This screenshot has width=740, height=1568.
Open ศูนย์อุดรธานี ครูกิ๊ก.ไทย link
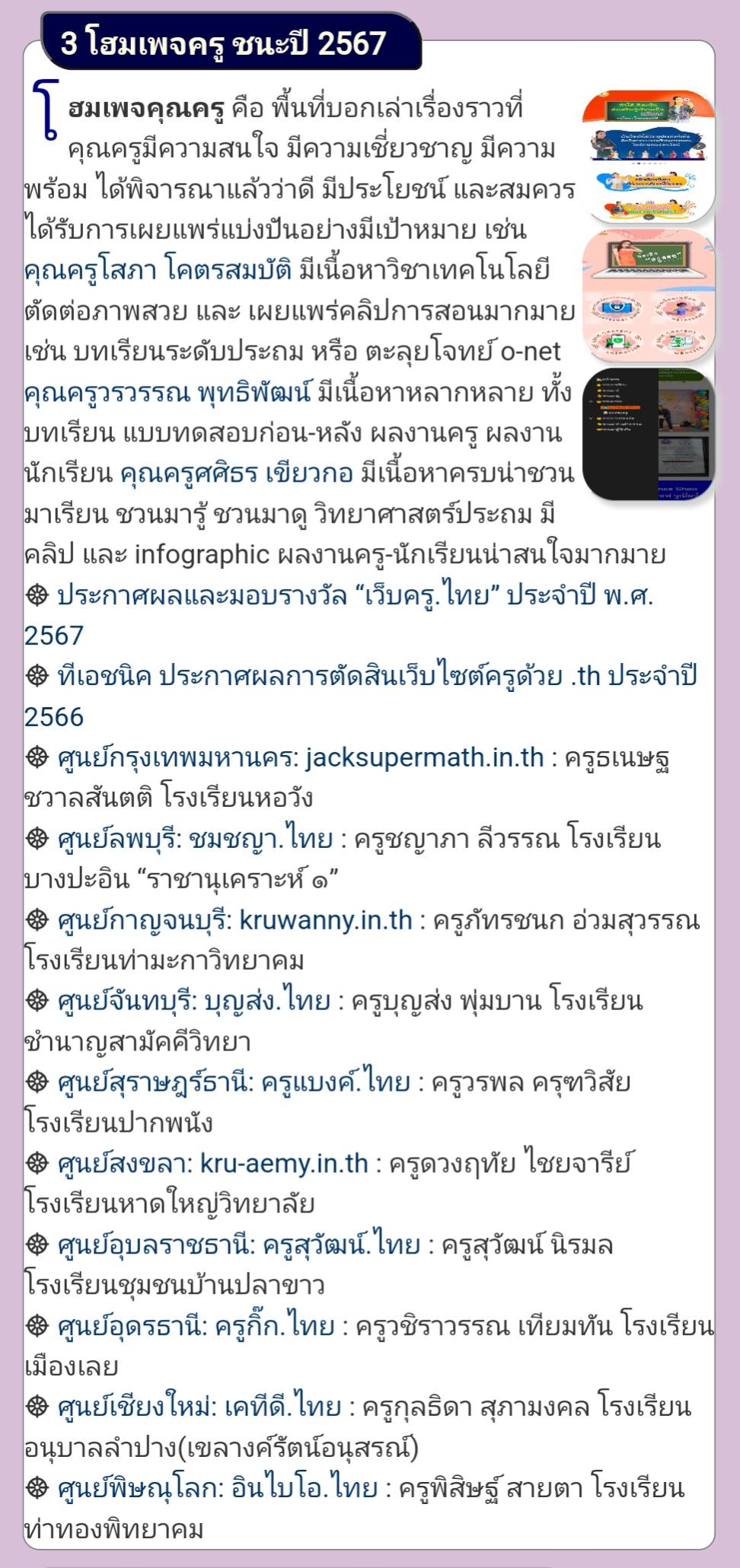pyautogui.click(x=196, y=1327)
